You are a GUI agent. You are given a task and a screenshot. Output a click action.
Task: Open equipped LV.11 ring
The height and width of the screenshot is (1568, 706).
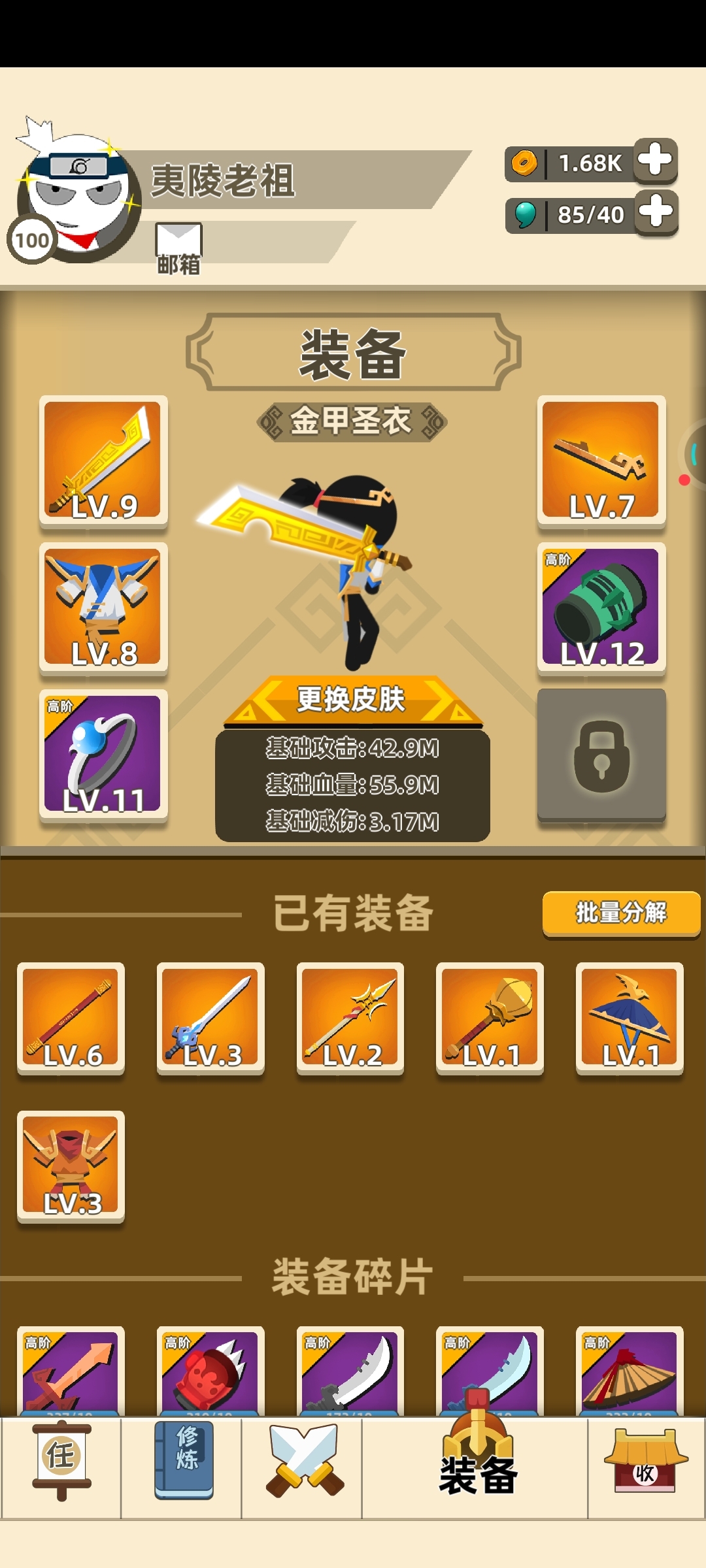[x=103, y=755]
